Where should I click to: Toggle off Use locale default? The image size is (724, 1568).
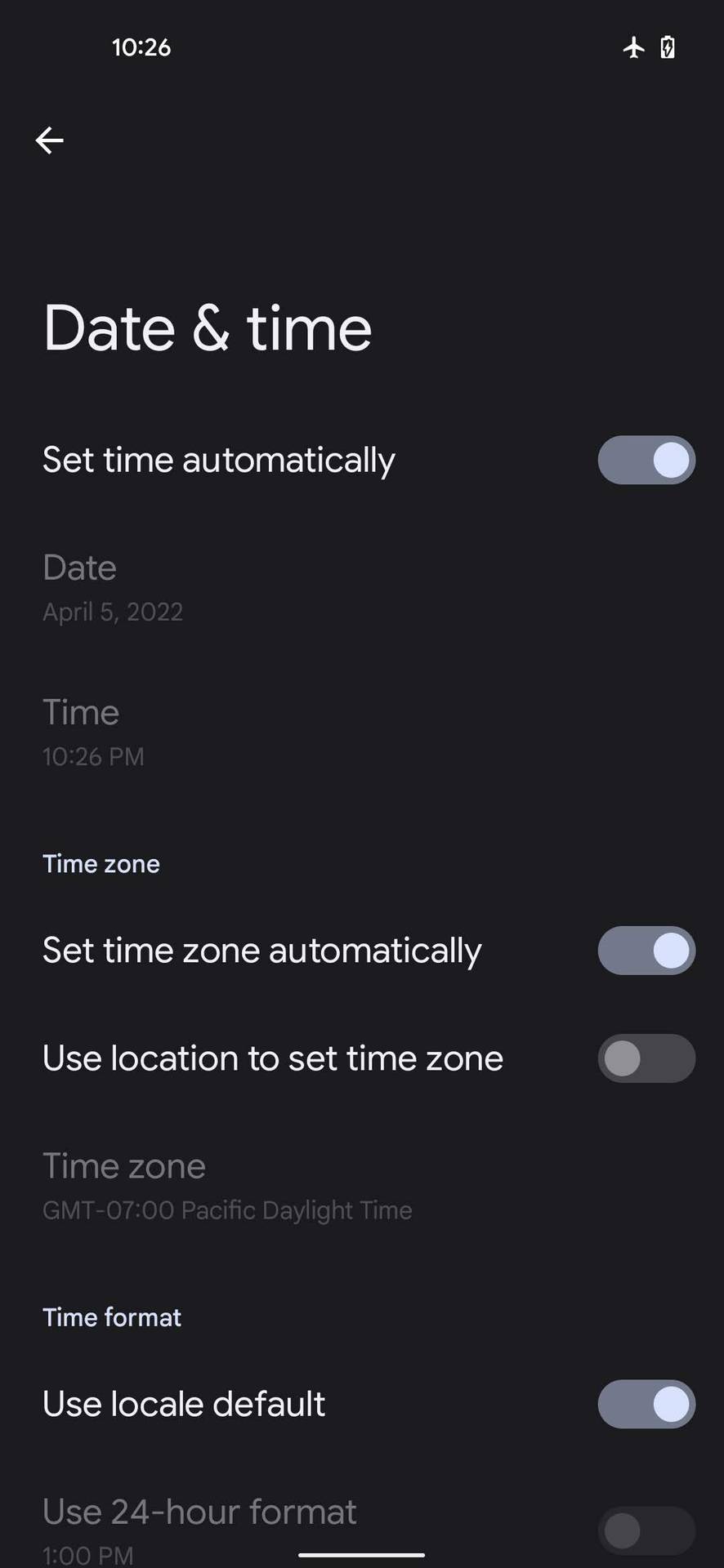[646, 1405]
